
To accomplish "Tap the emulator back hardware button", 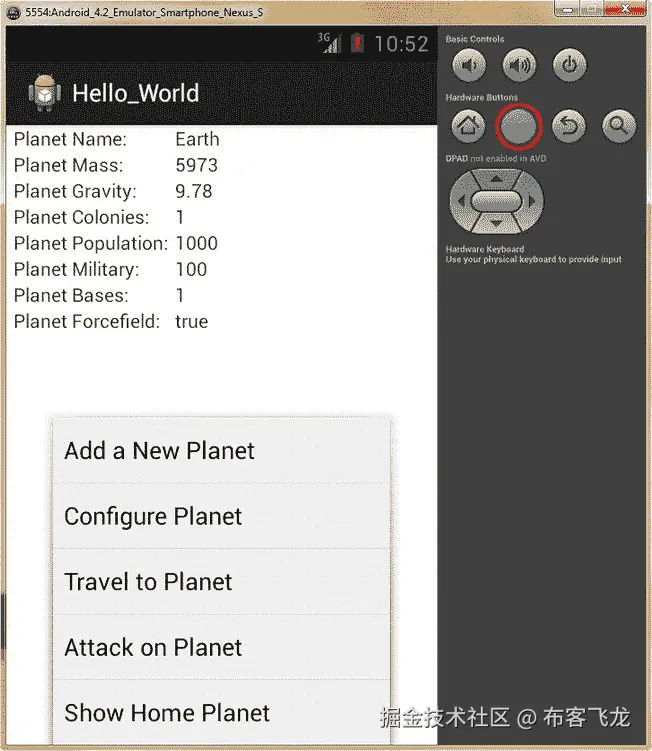I will tap(569, 126).
